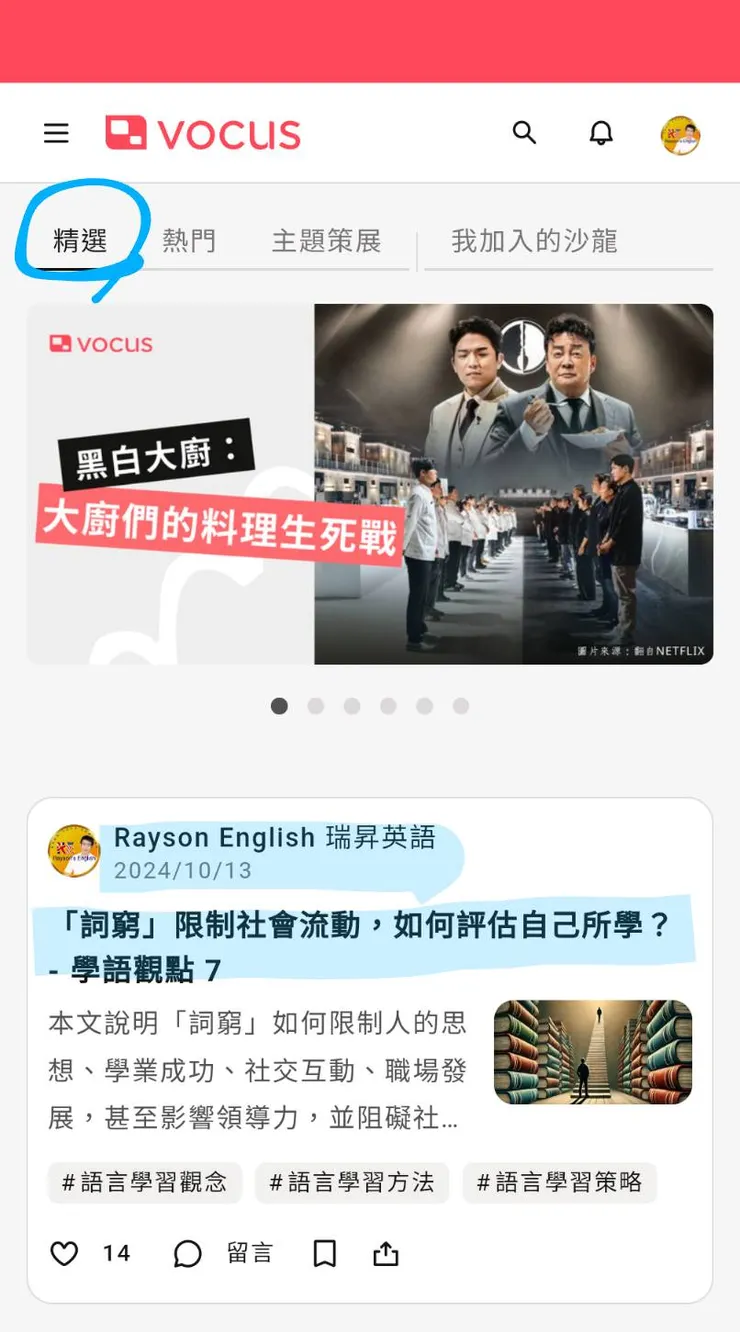The width and height of the screenshot is (740, 1332).
Task: Like the article with the heart icon
Action: pos(63,1253)
